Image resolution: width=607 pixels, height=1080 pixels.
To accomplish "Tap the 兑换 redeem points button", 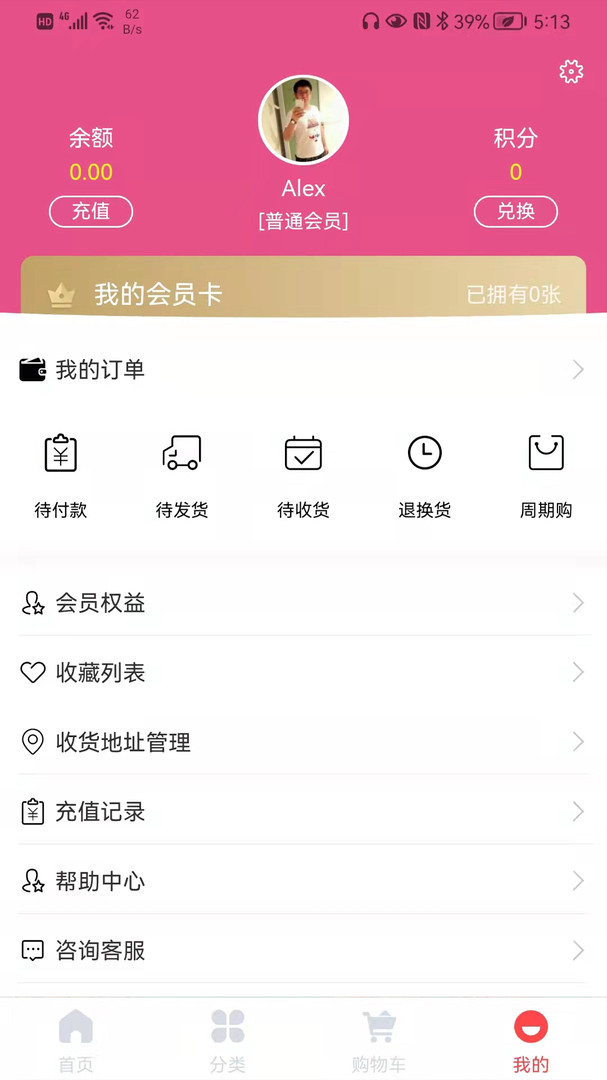I will [515, 212].
